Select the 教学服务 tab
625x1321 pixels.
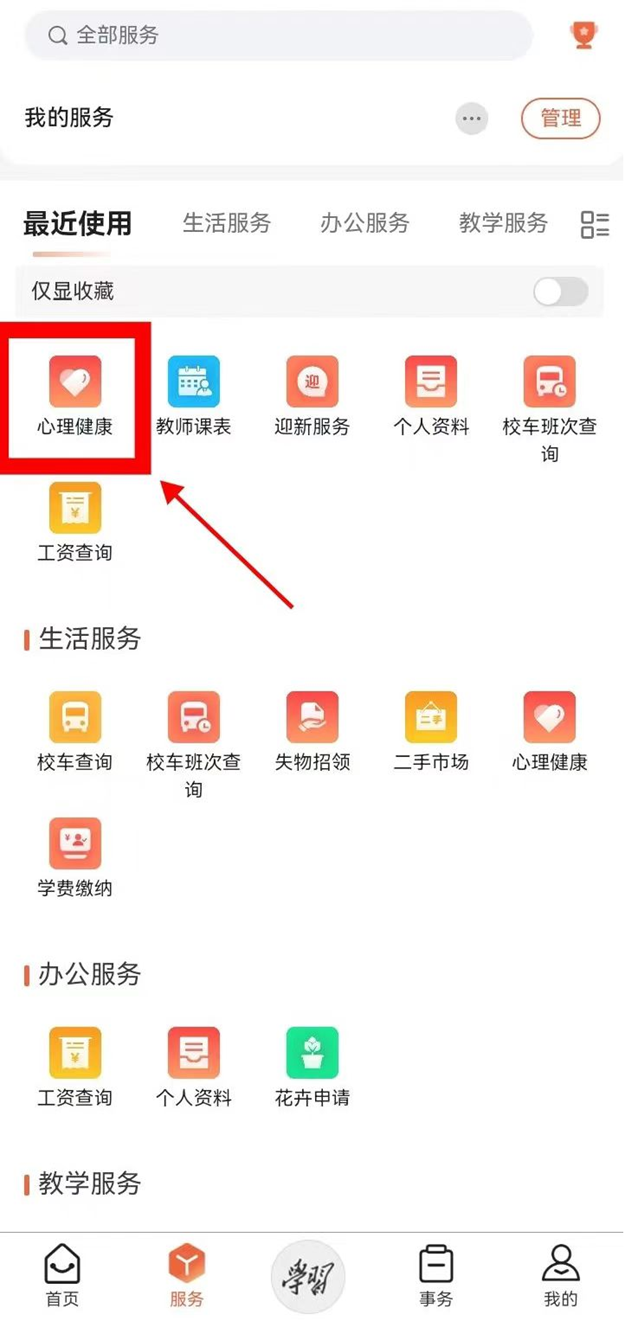503,223
